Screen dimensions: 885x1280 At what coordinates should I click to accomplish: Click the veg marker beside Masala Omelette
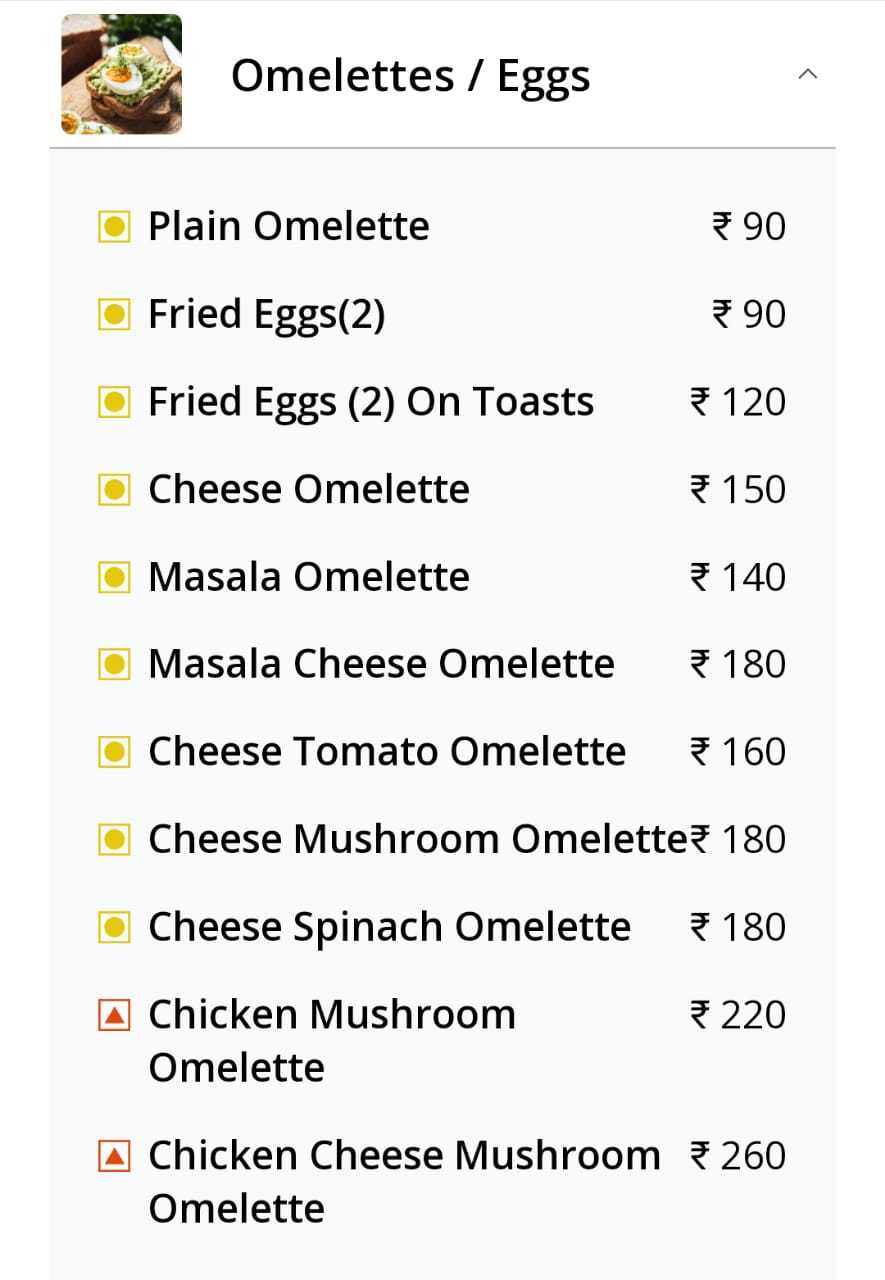tap(113, 576)
